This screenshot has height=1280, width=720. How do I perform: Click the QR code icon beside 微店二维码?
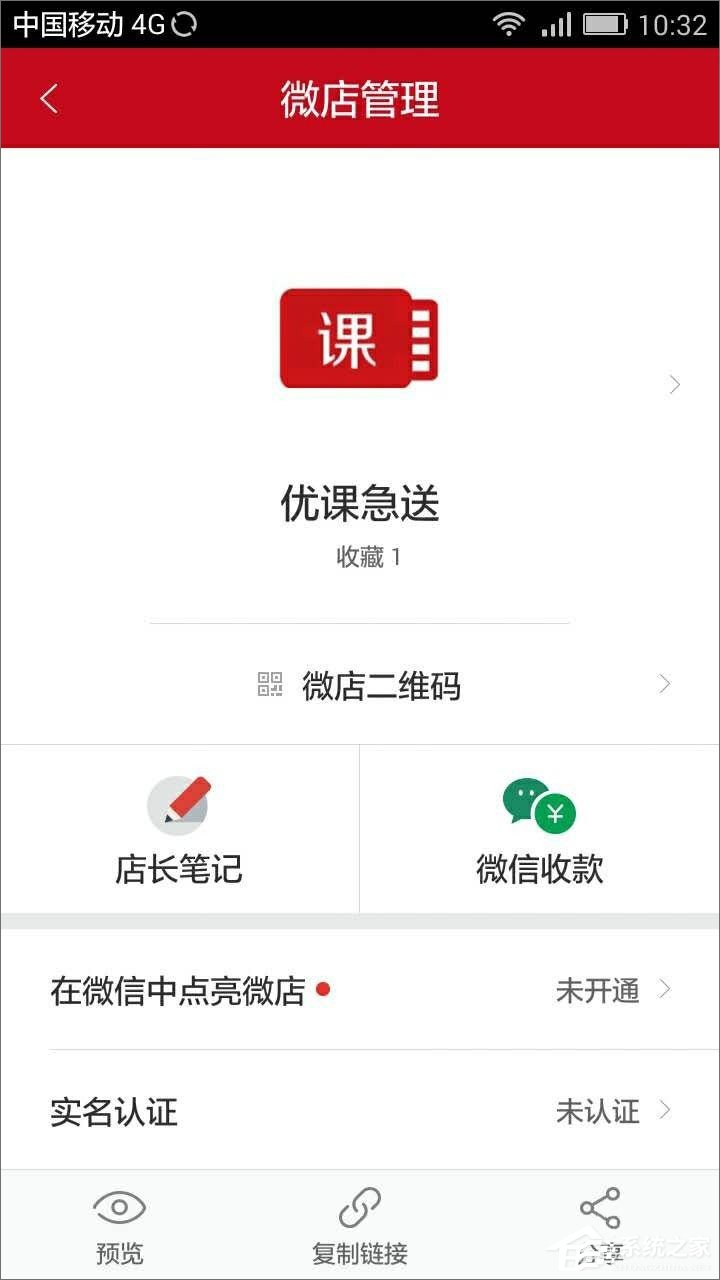pyautogui.click(x=268, y=683)
